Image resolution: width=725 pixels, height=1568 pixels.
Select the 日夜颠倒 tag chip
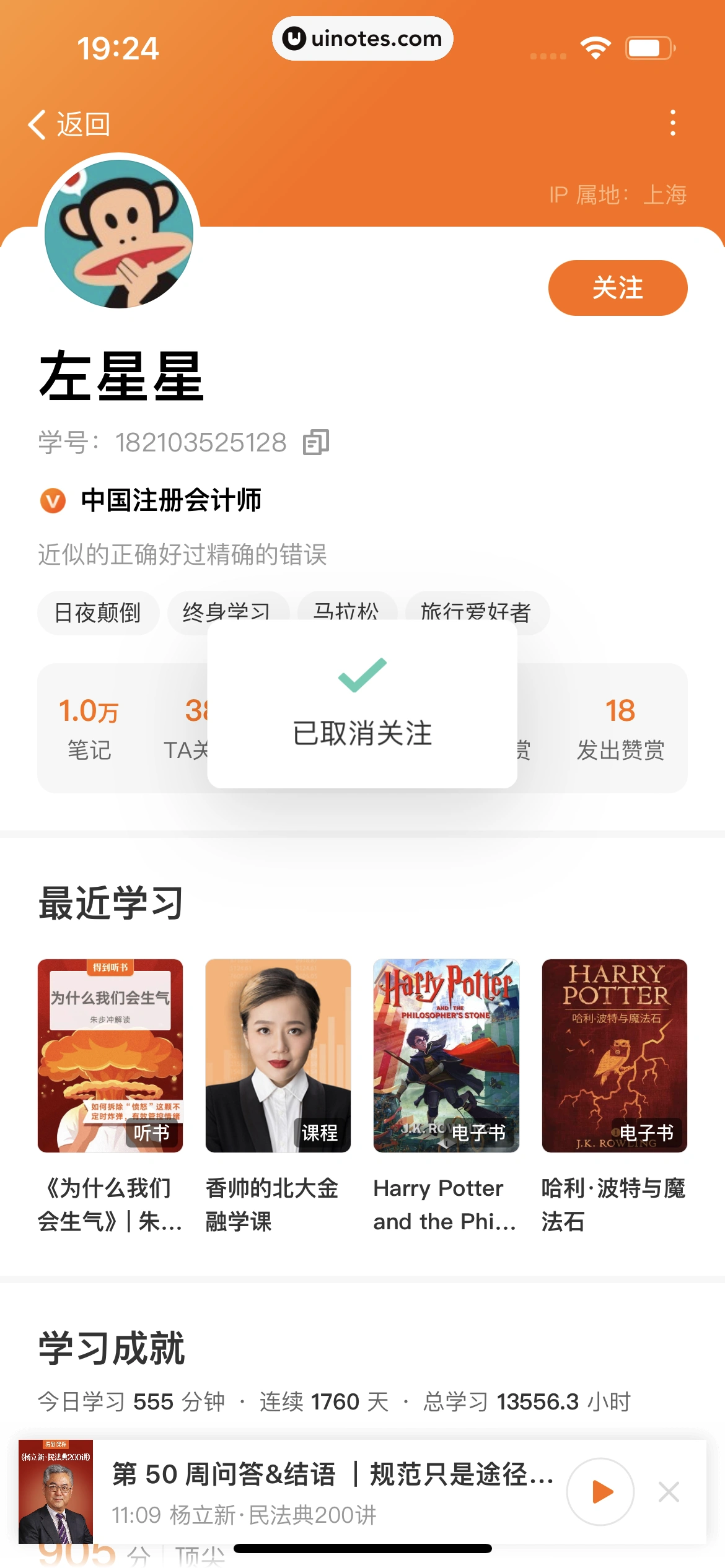tap(98, 613)
